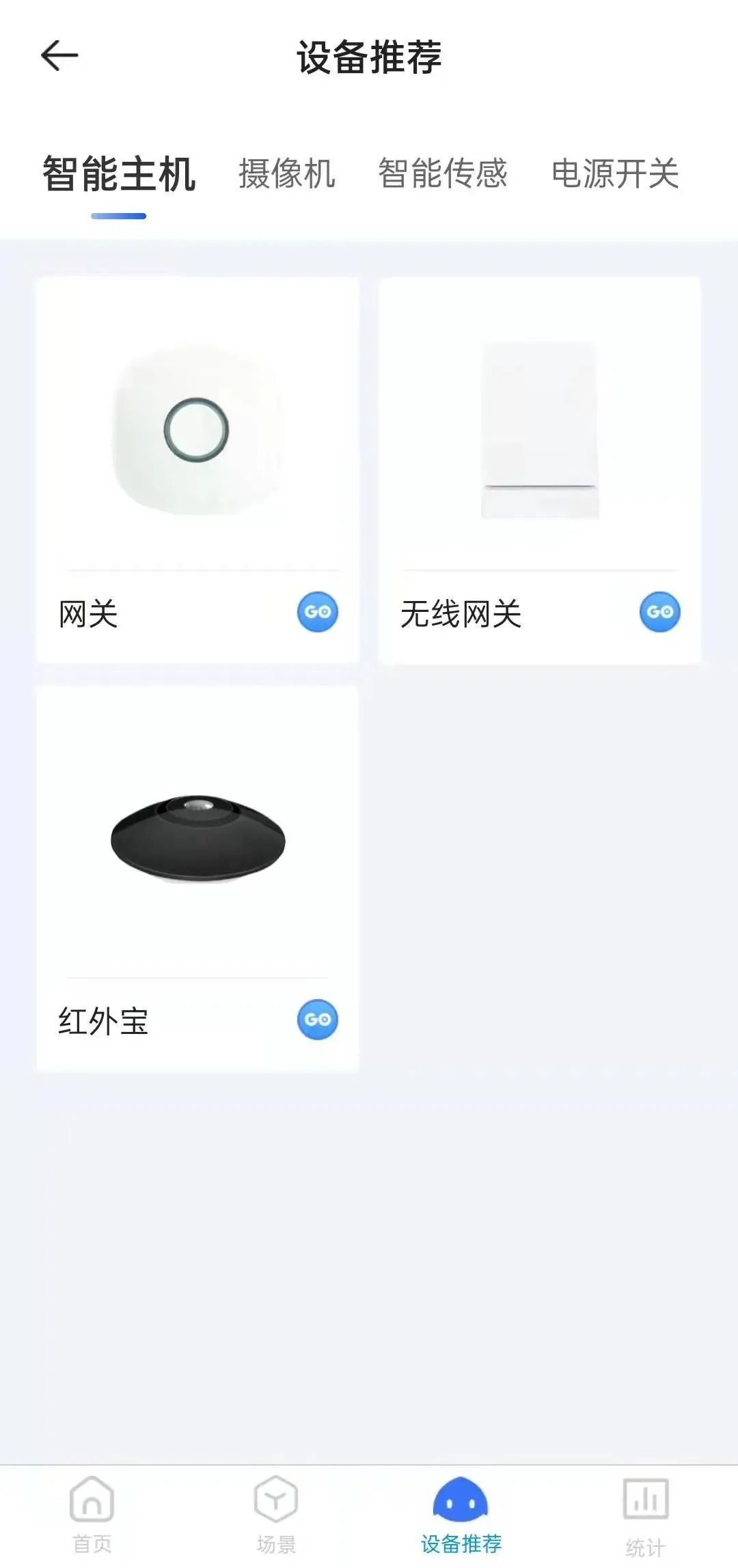Tap the GO button for 网关

coord(318,612)
